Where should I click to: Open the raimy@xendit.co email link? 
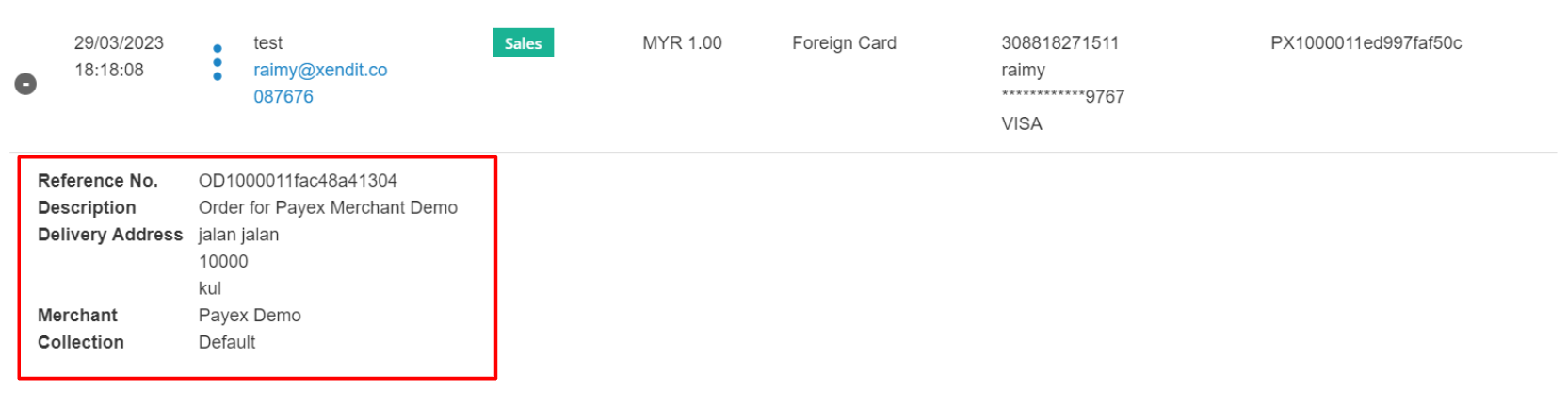tap(320, 70)
